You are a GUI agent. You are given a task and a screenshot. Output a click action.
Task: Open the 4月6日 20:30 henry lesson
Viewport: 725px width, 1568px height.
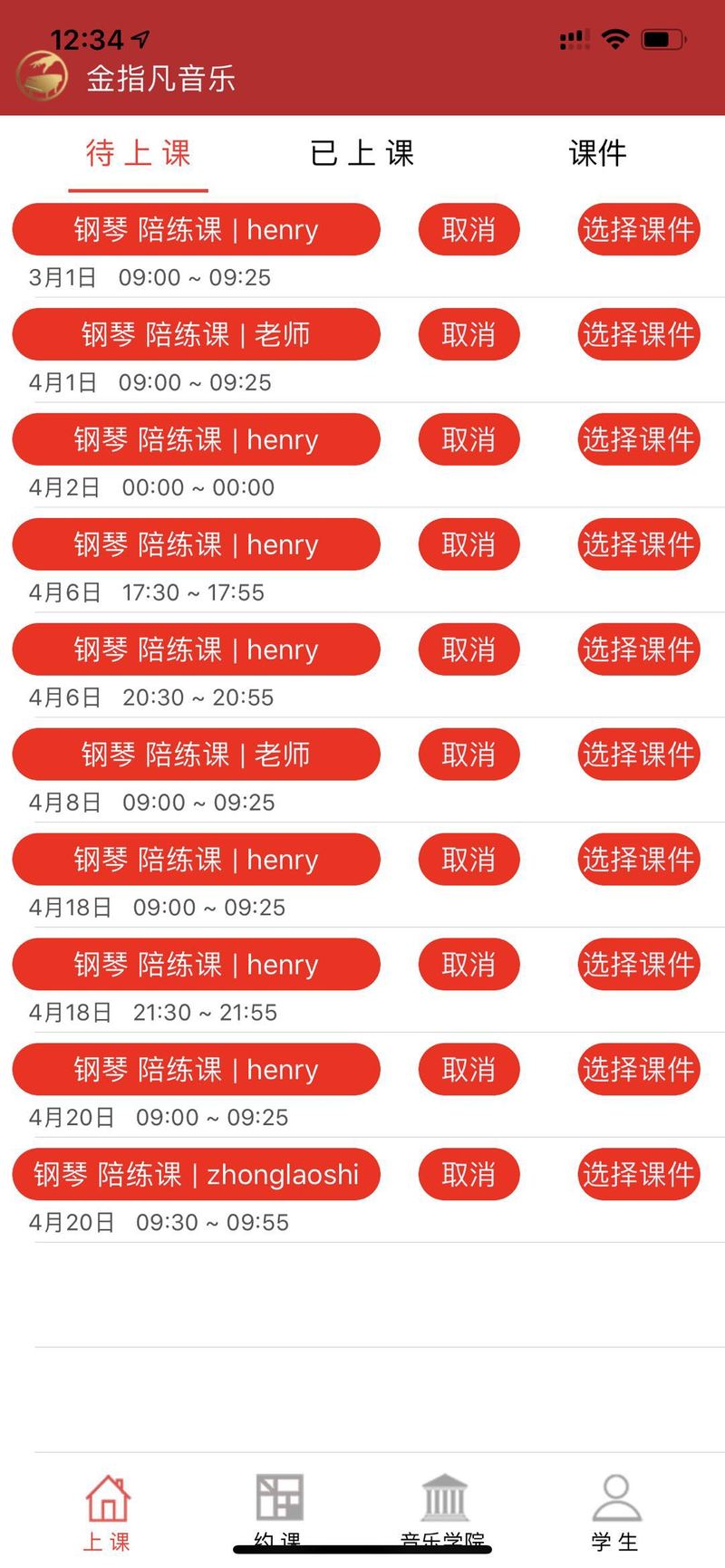196,650
